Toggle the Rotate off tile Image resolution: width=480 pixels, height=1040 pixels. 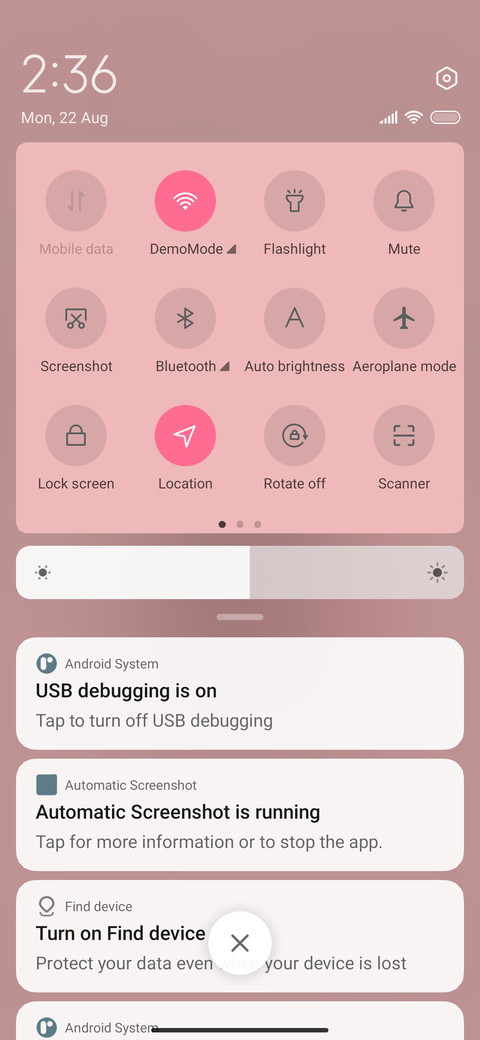pyautogui.click(x=294, y=436)
